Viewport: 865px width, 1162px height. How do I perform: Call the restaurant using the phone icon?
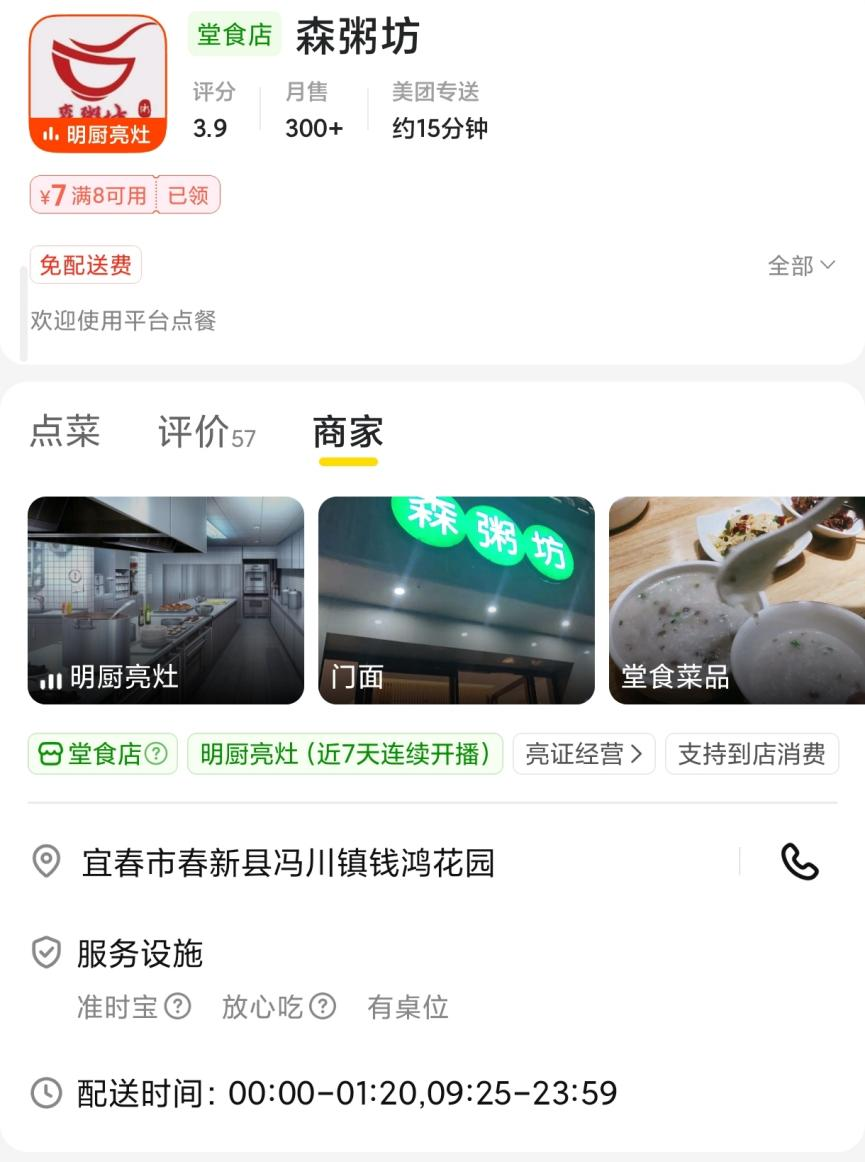click(799, 862)
